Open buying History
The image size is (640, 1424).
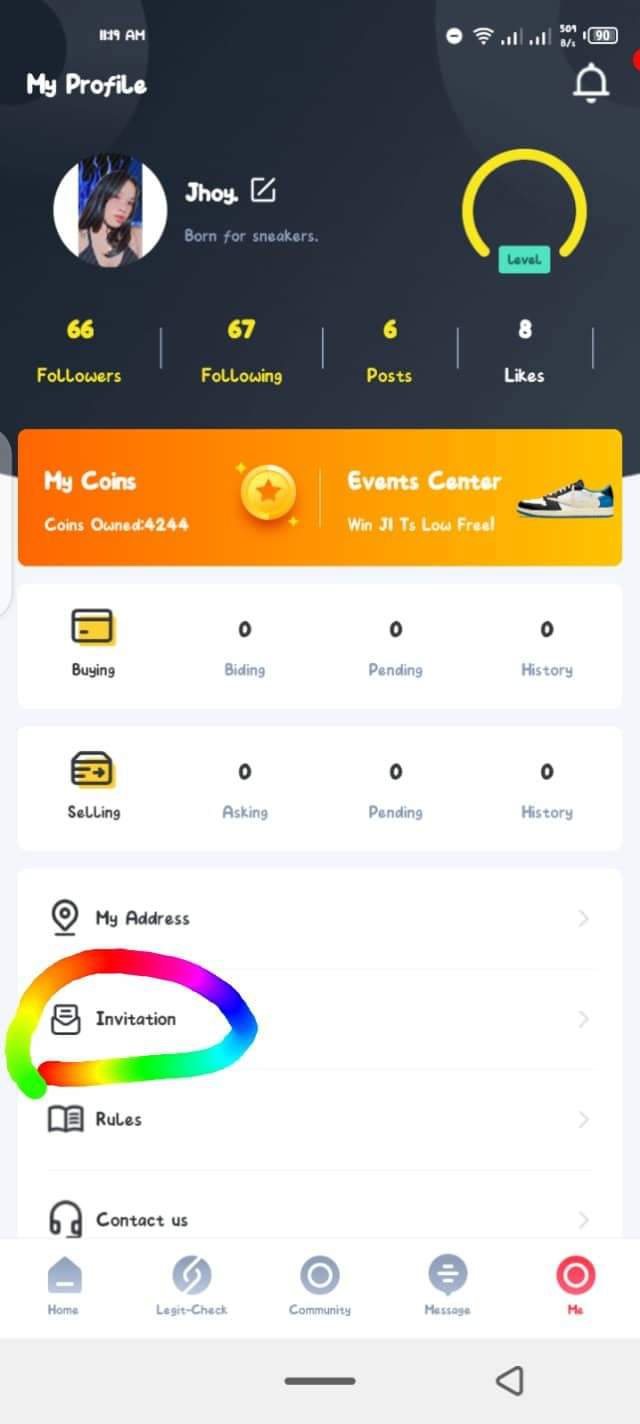coord(546,647)
